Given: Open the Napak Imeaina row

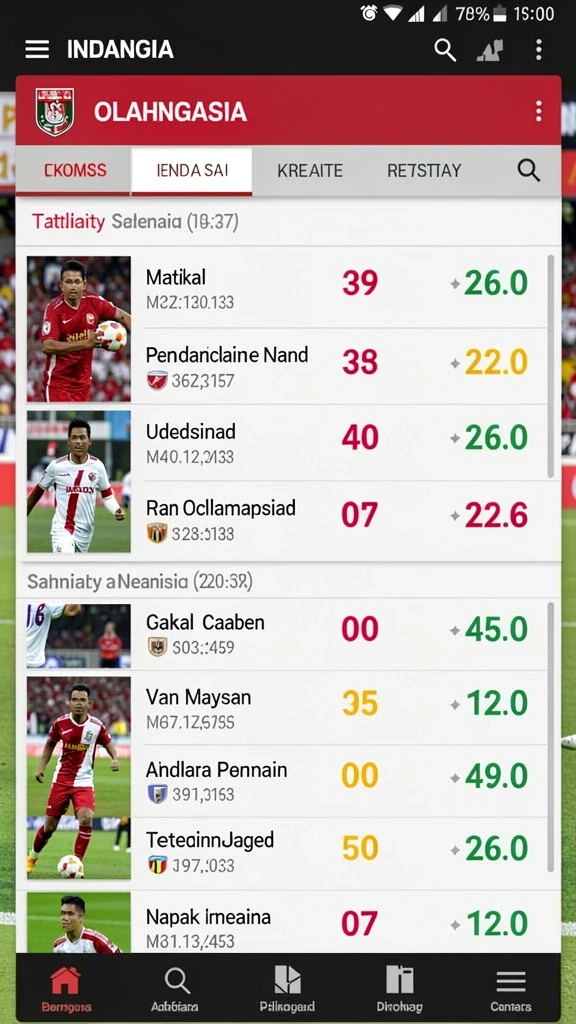Looking at the screenshot, I should 345,923.
